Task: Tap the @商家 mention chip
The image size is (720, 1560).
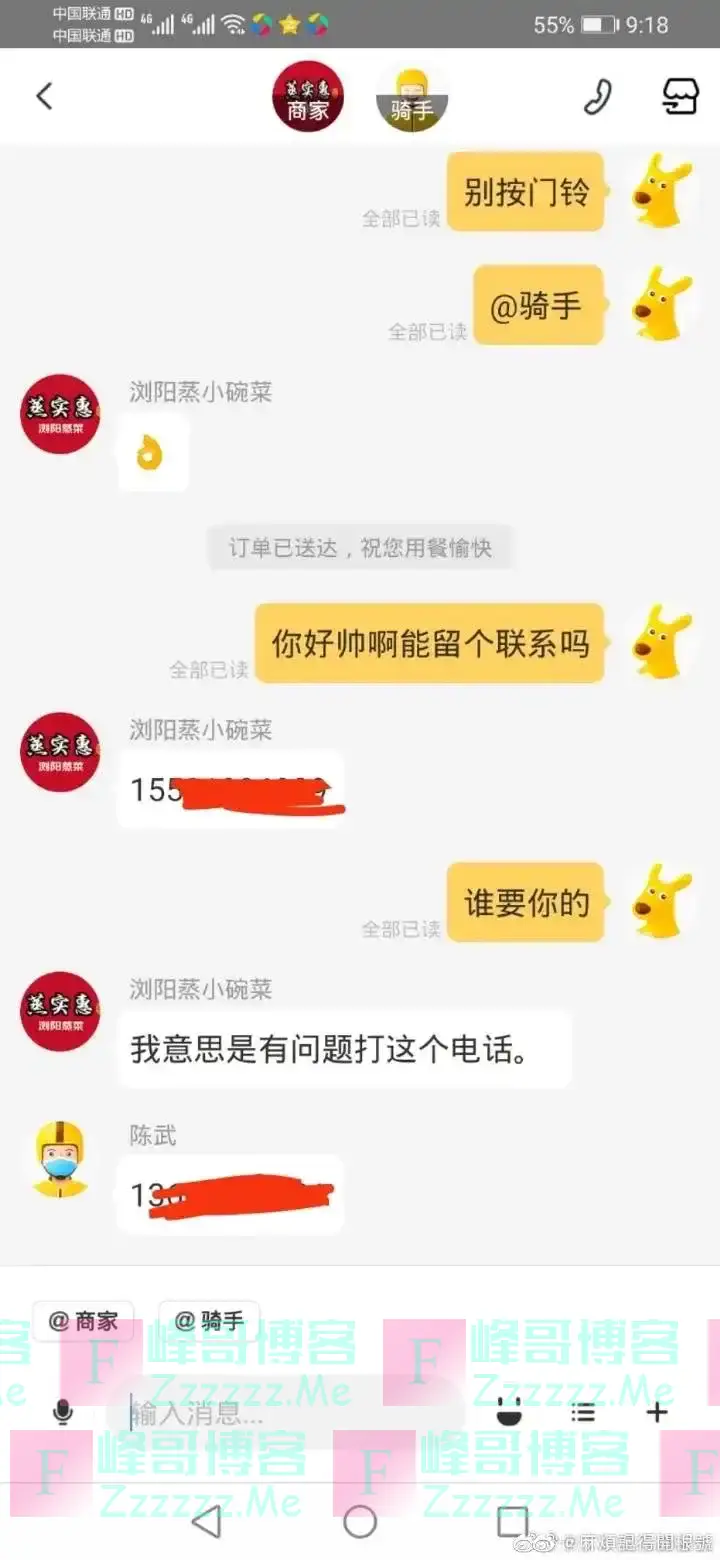Action: click(83, 1321)
